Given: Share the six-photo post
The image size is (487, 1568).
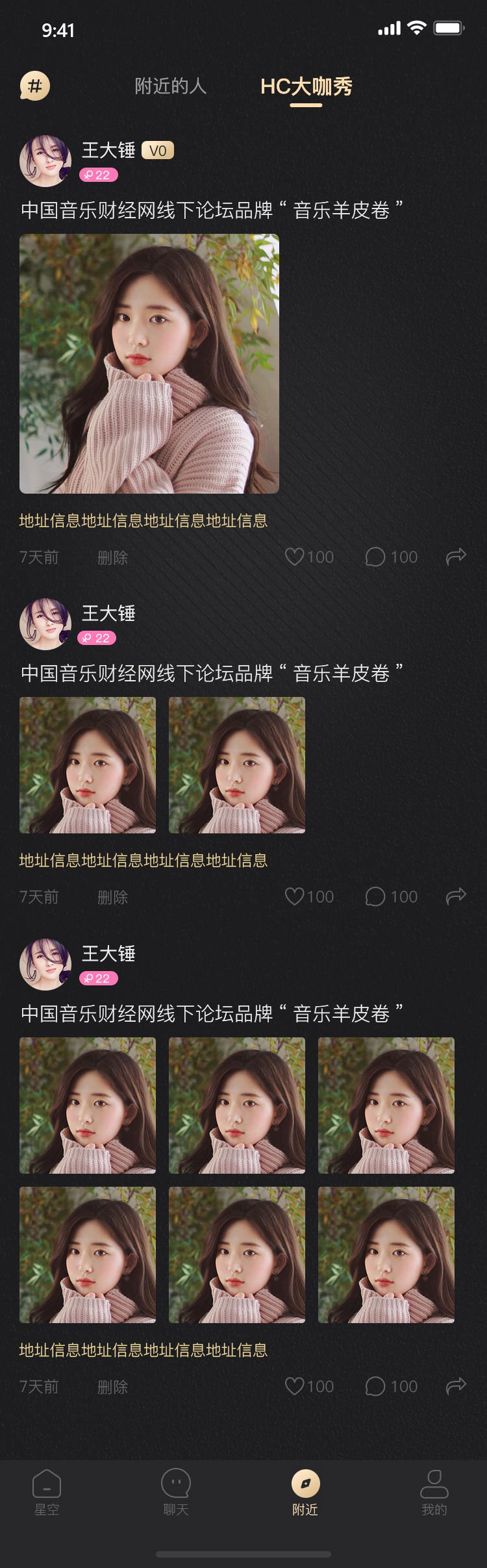Looking at the screenshot, I should point(456,1385).
